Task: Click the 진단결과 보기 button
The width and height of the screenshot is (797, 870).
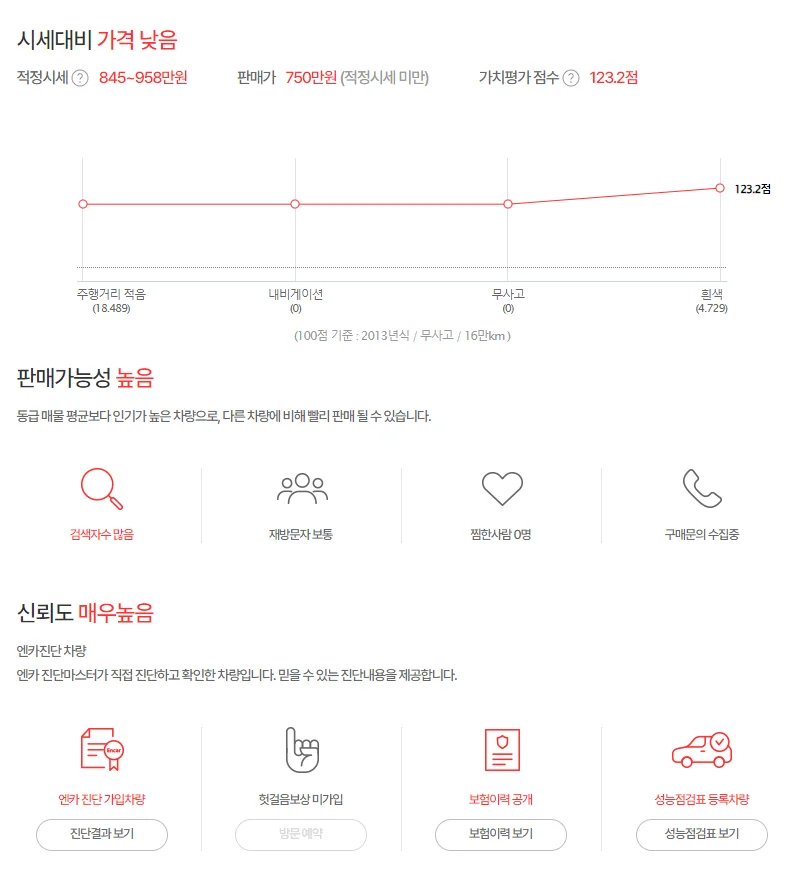Action: (100, 835)
